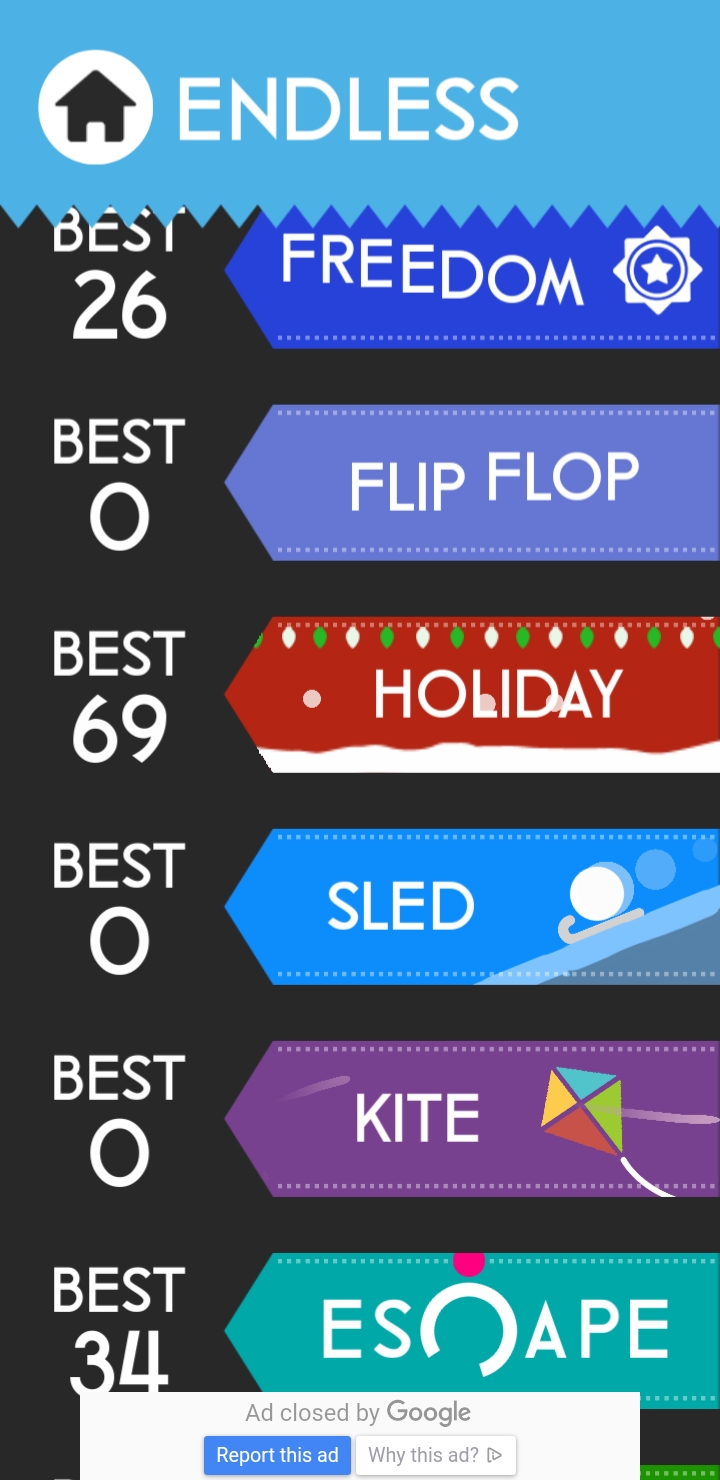Tap Report this ad

coord(277,1455)
